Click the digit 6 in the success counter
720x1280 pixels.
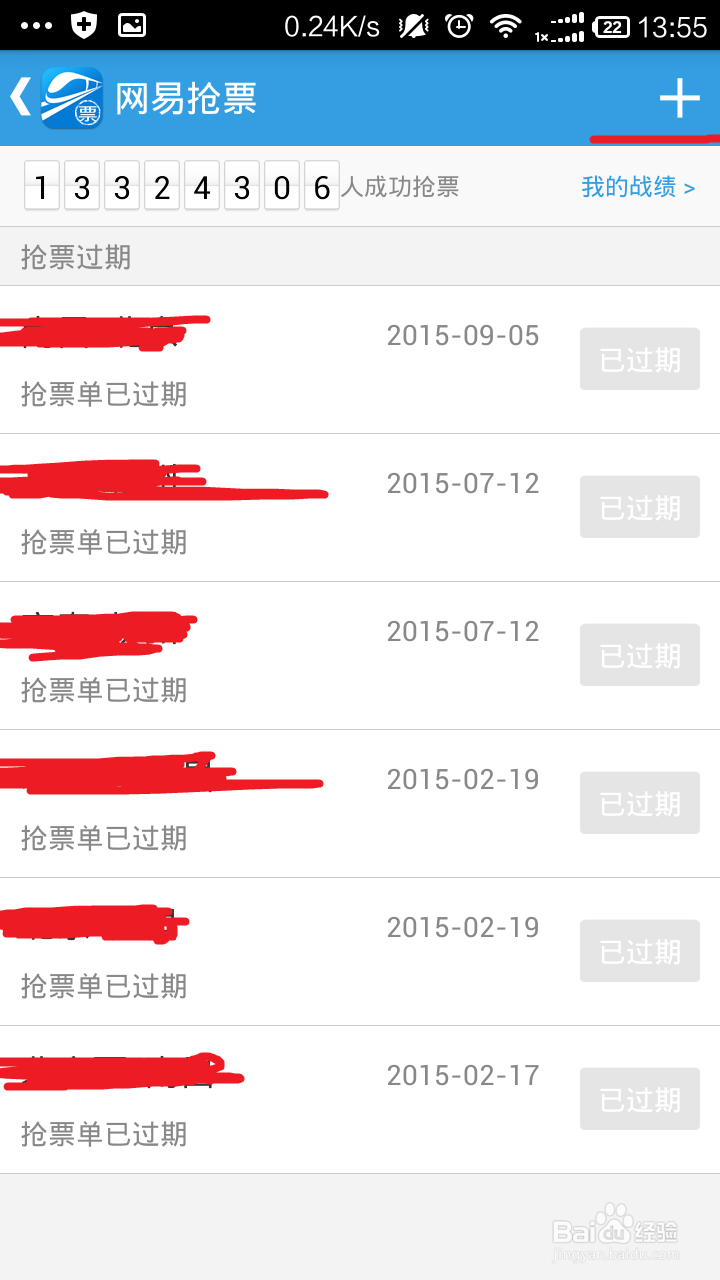coord(321,186)
